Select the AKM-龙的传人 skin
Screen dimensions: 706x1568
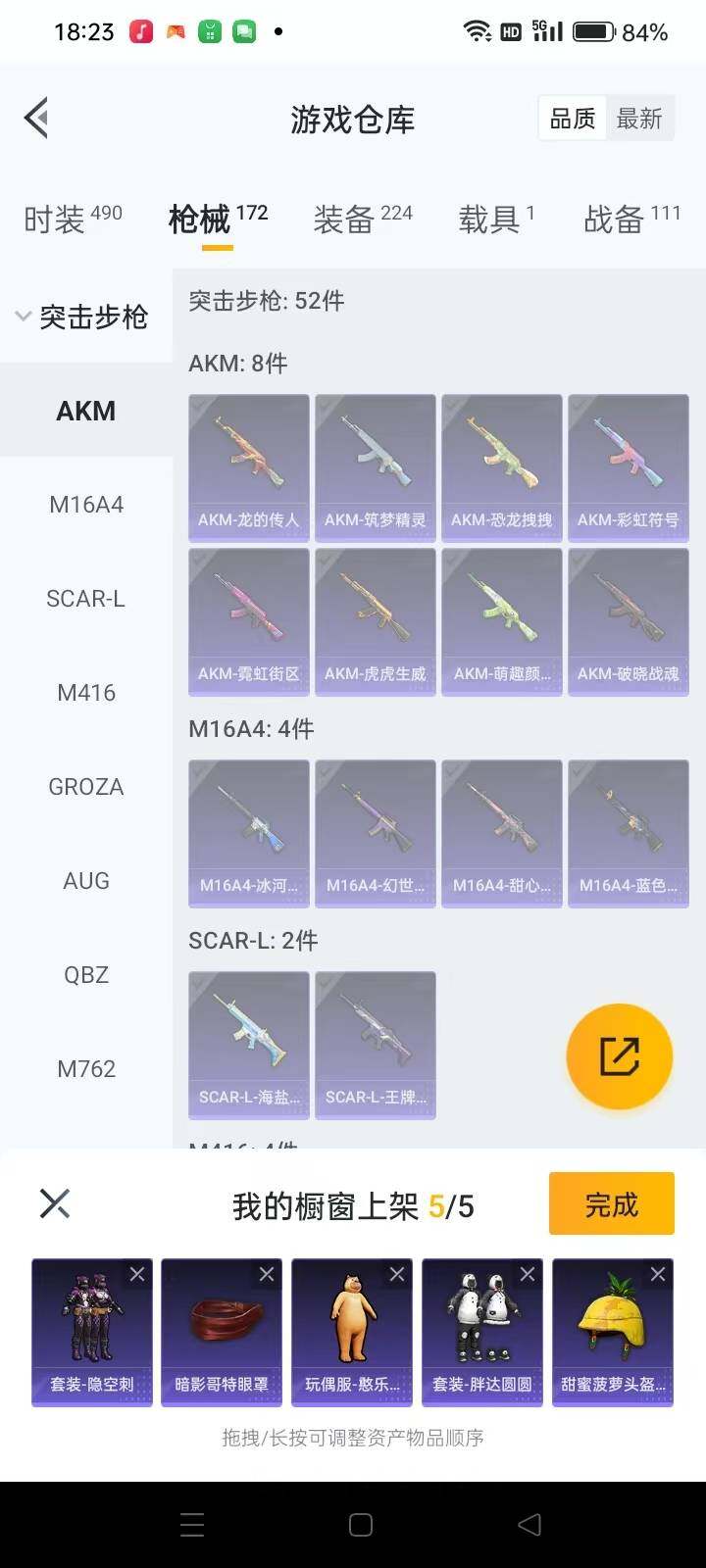(x=249, y=467)
